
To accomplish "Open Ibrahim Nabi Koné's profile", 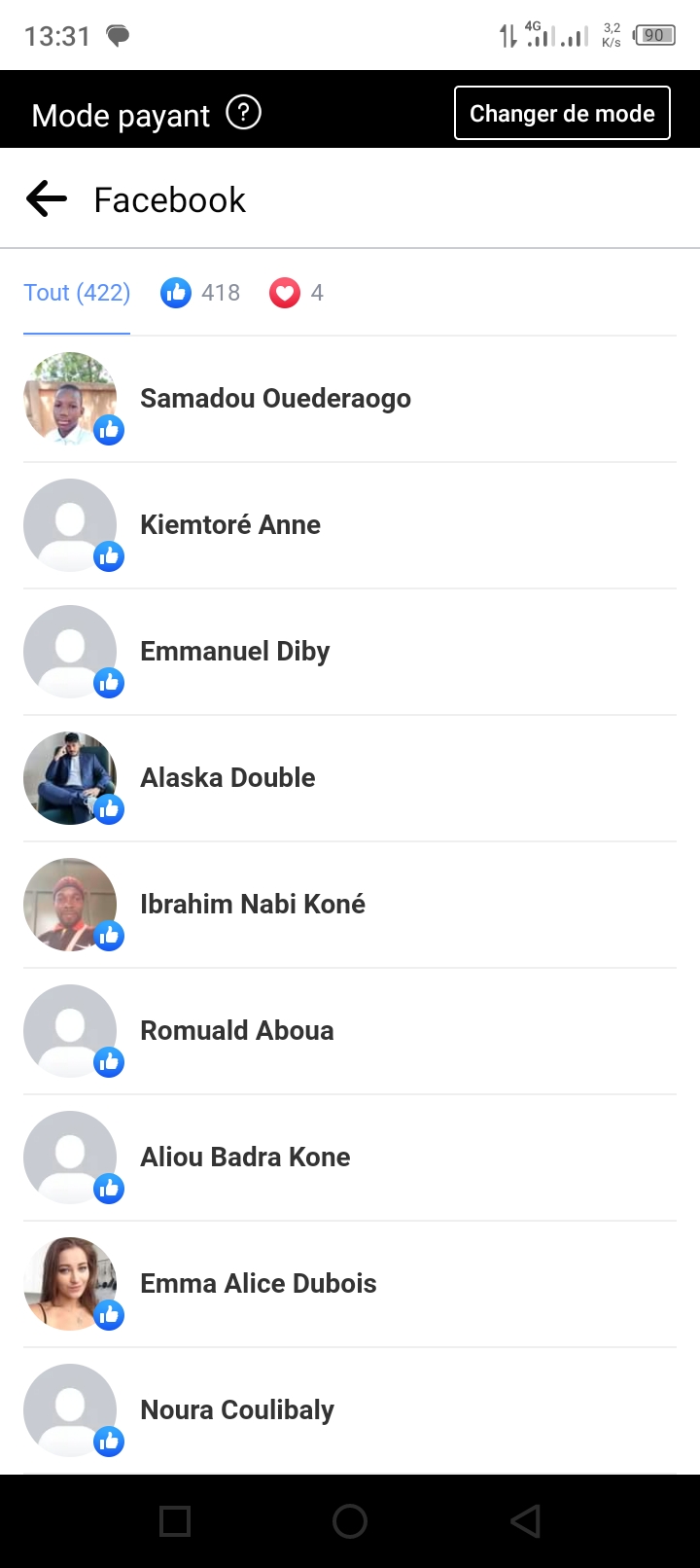I will point(253,905).
